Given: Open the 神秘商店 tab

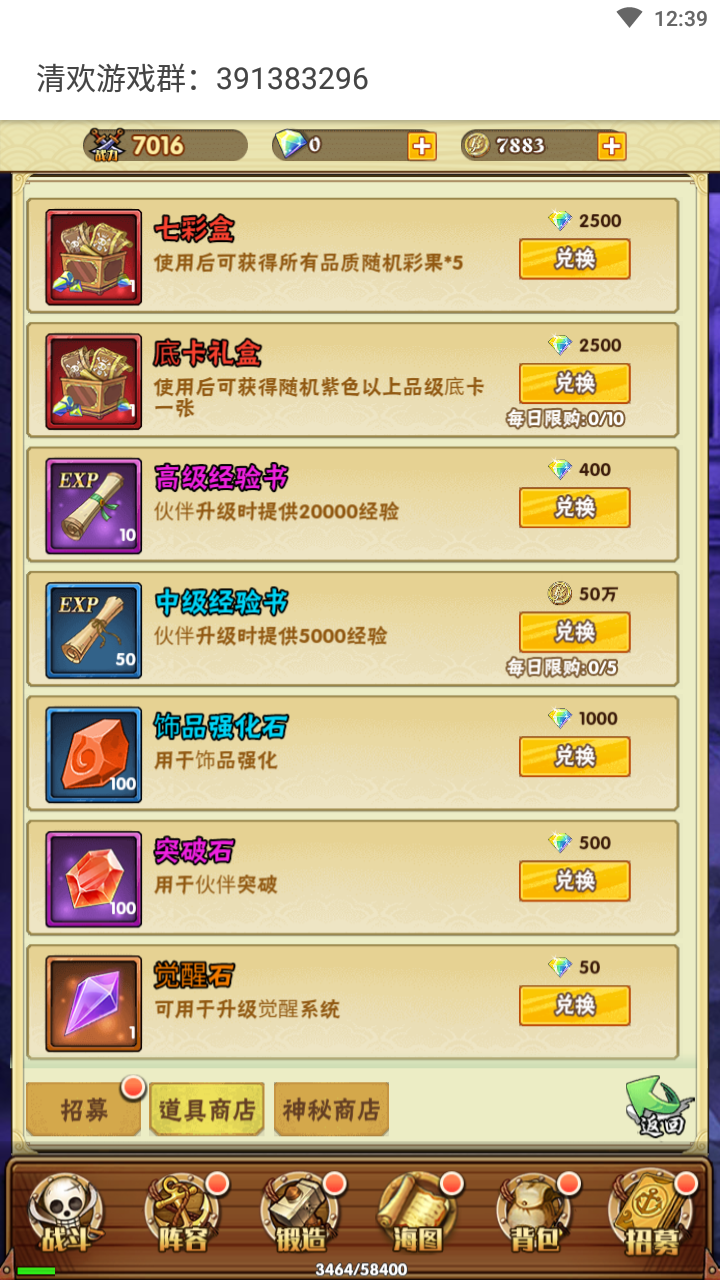Looking at the screenshot, I should [x=331, y=1109].
